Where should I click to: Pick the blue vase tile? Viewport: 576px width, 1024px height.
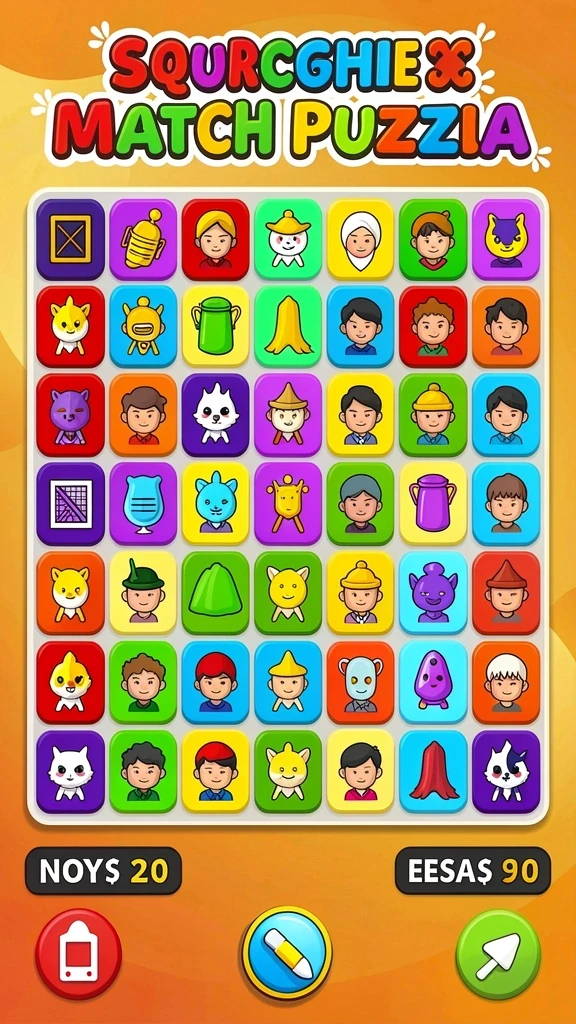[143, 504]
